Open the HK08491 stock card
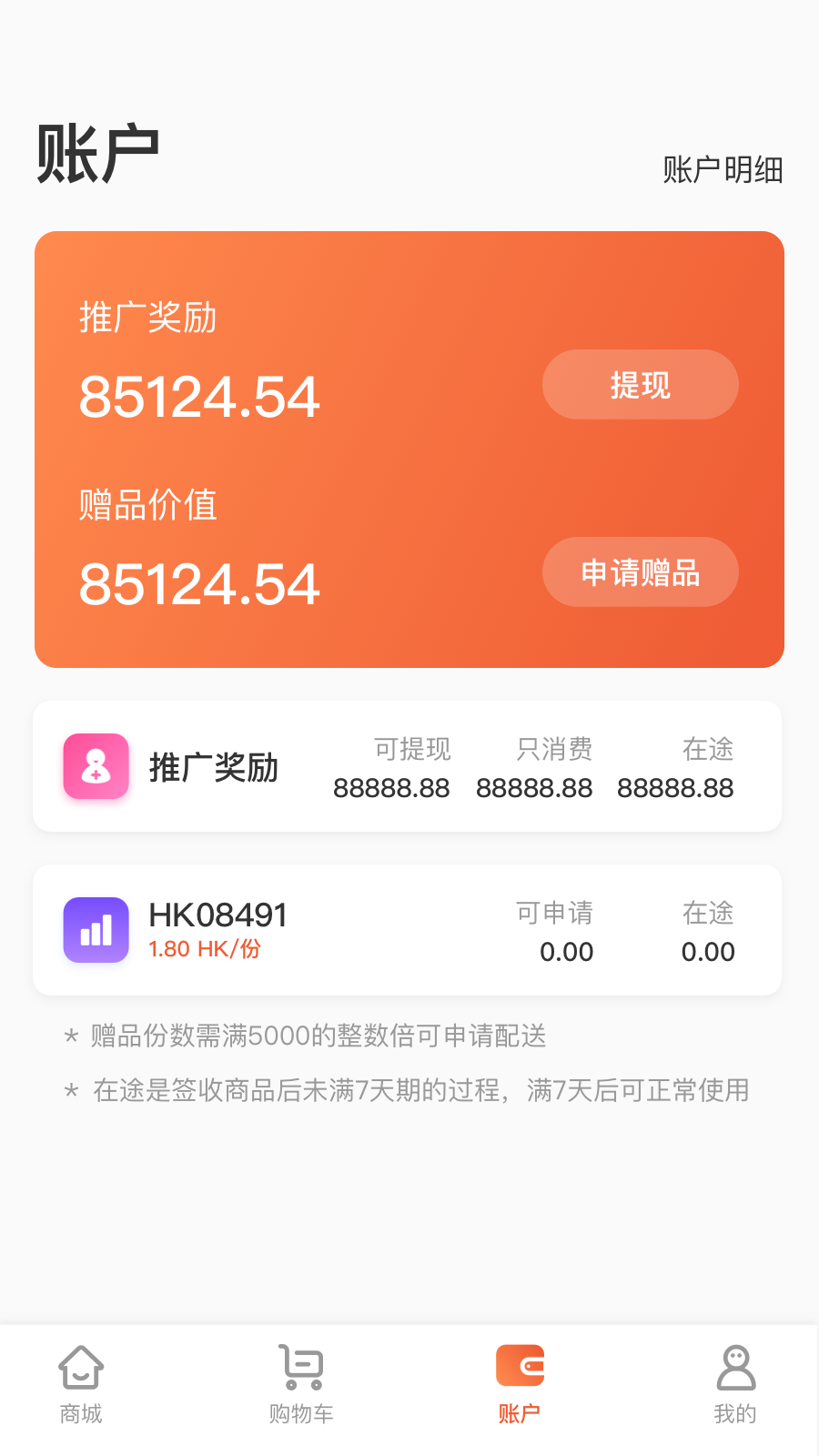Image resolution: width=819 pixels, height=1456 pixels. [x=407, y=930]
